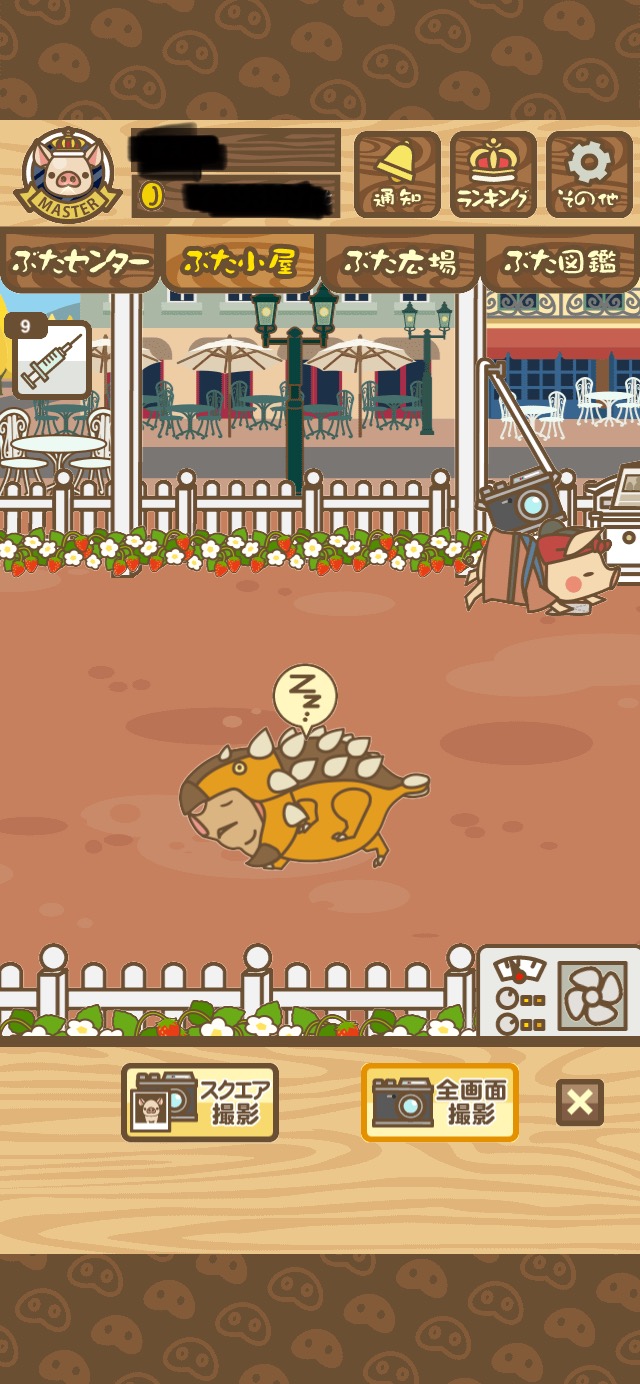Open the ぶた図鑑 tab
This screenshot has height=1384, width=640.
pos(560,262)
